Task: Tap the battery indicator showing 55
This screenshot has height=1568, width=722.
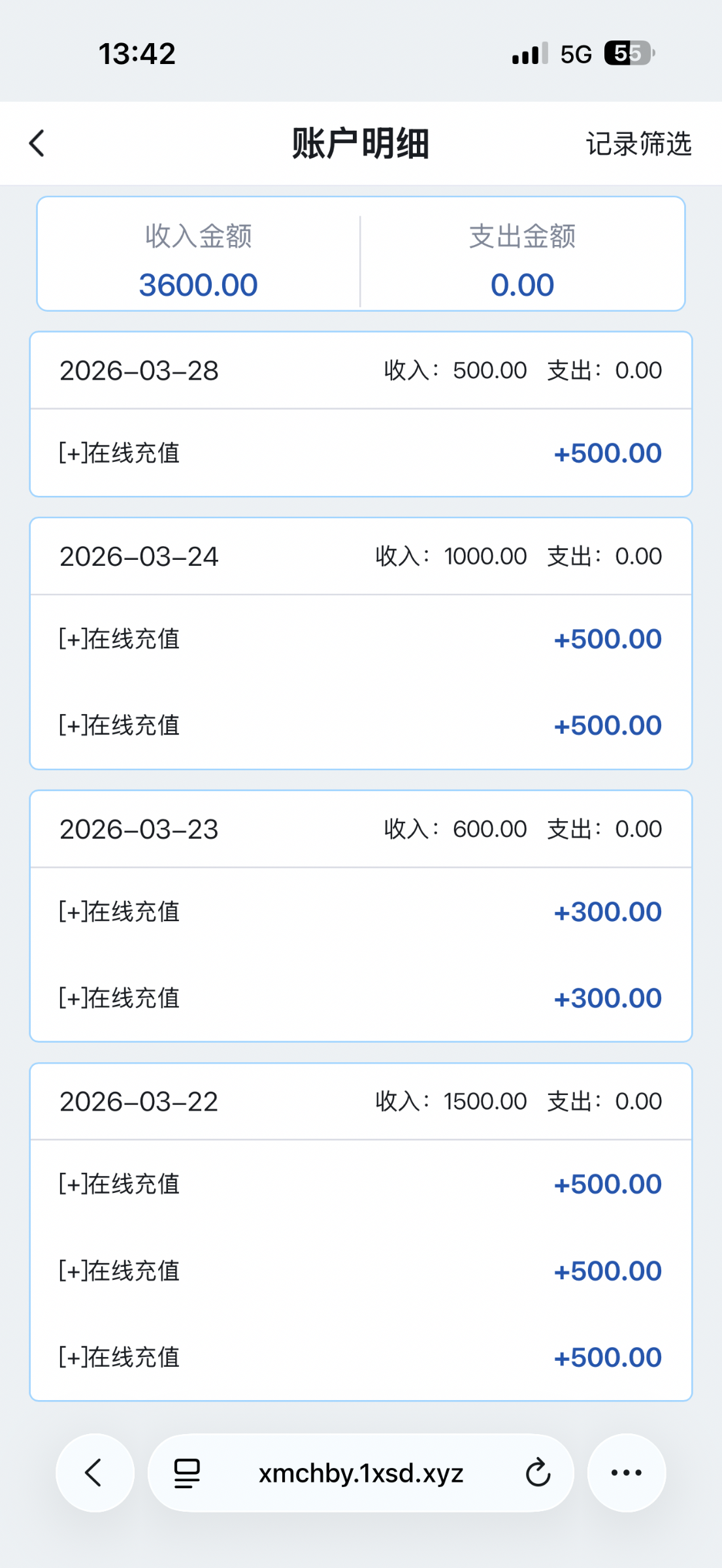Action: (629, 53)
